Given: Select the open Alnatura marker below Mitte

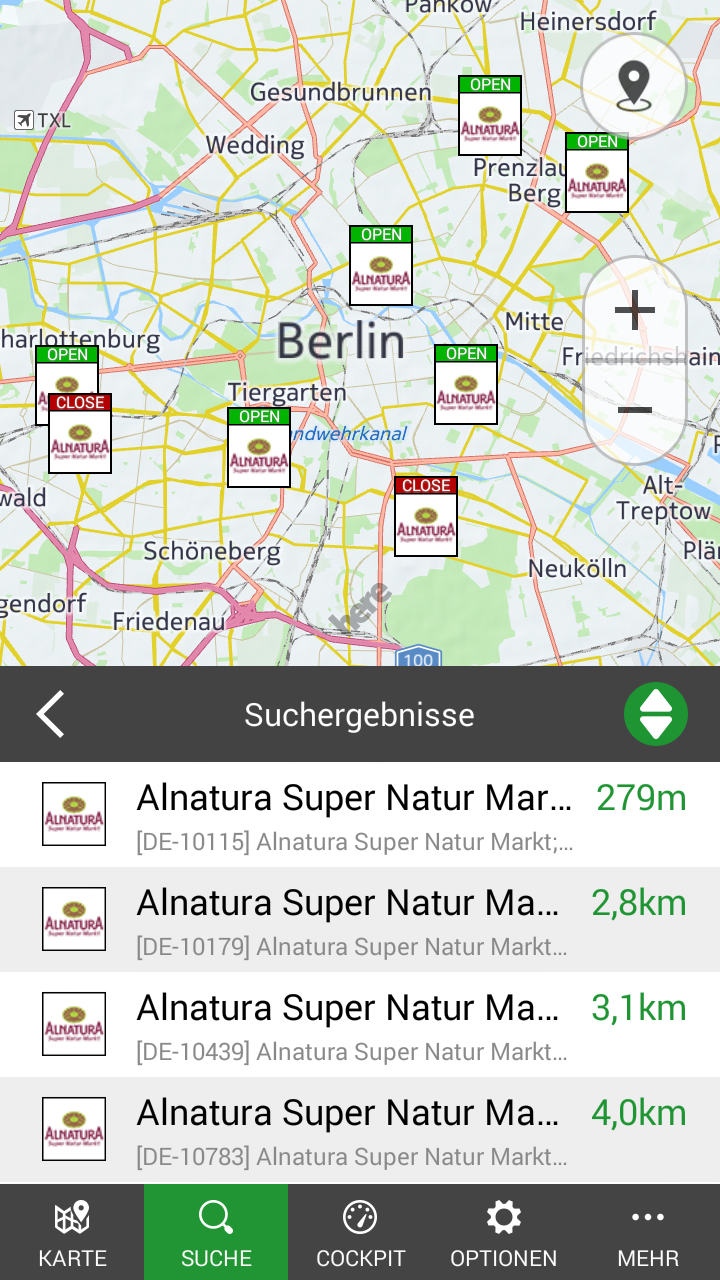Looking at the screenshot, I should [x=466, y=385].
